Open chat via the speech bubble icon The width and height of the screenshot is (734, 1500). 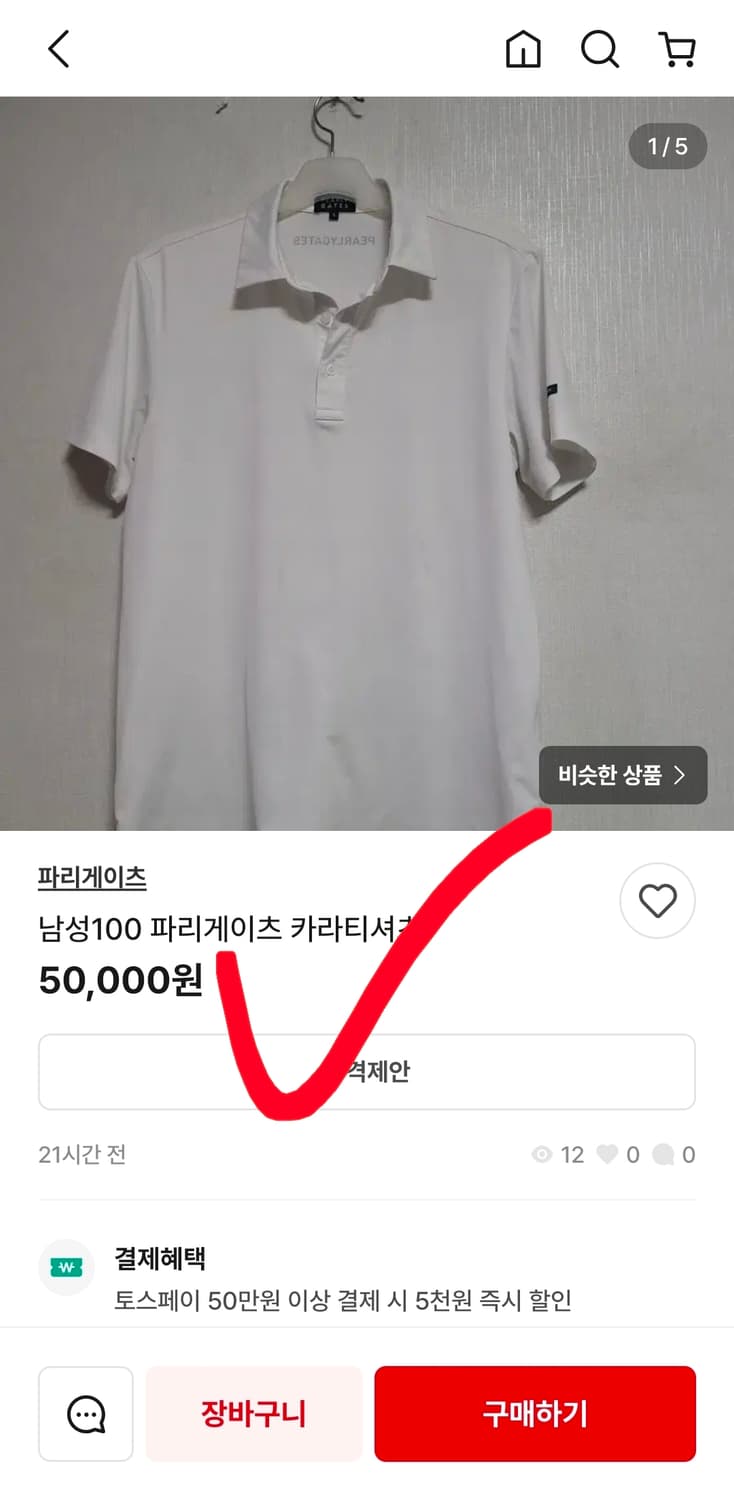85,1413
